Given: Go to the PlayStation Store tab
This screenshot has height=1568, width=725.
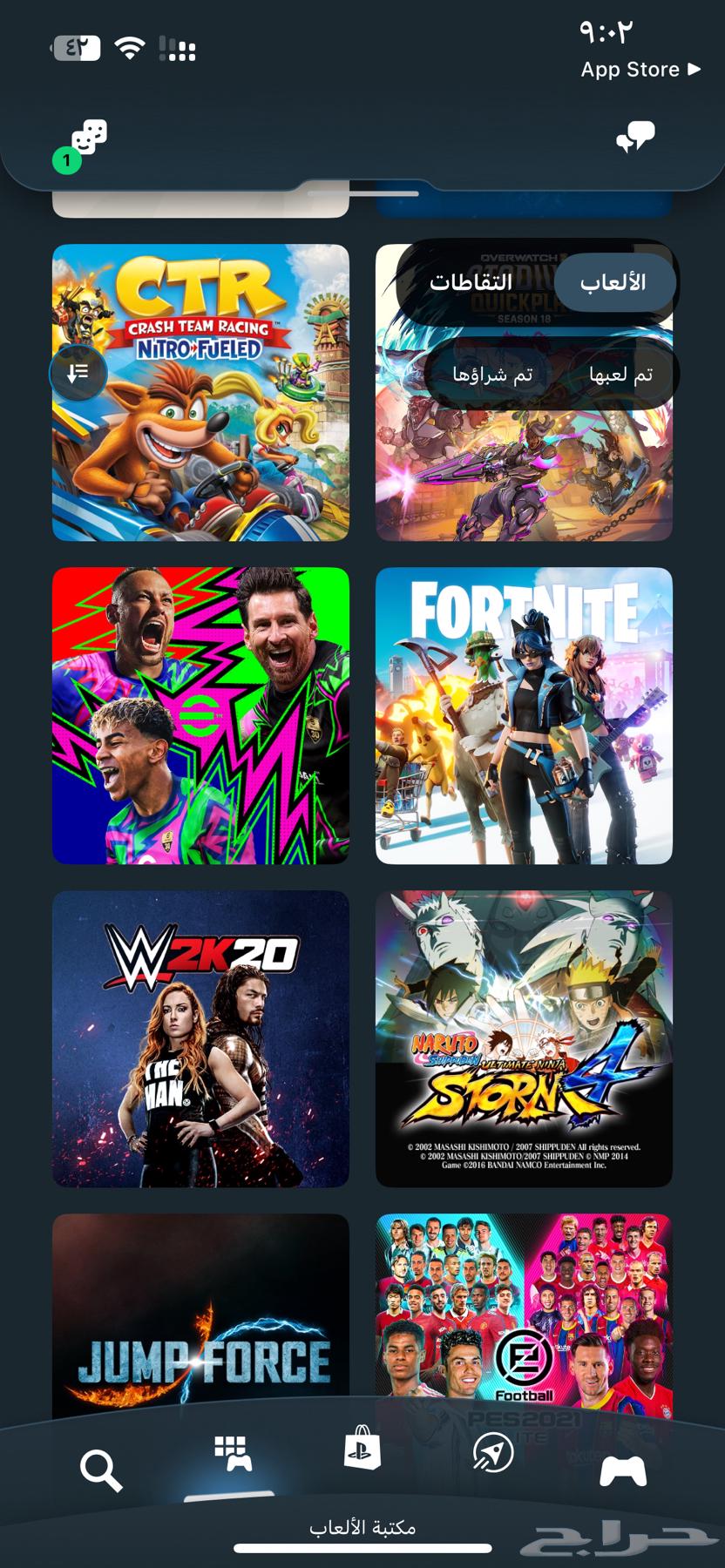Looking at the screenshot, I should 362,1450.
